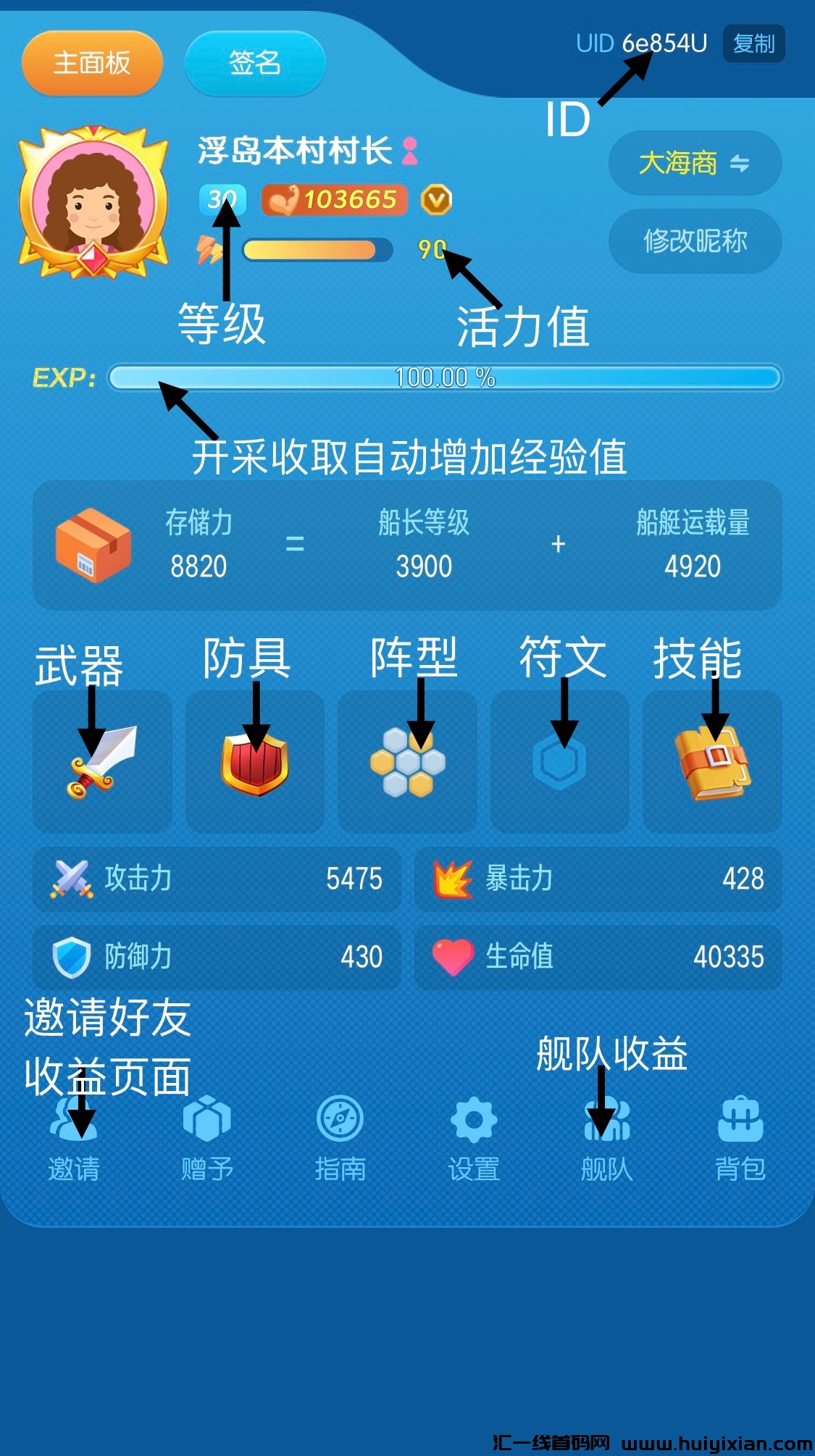Viewport: 815px width, 1456px height.
Task: Open the skill book slot
Action: coord(712,762)
